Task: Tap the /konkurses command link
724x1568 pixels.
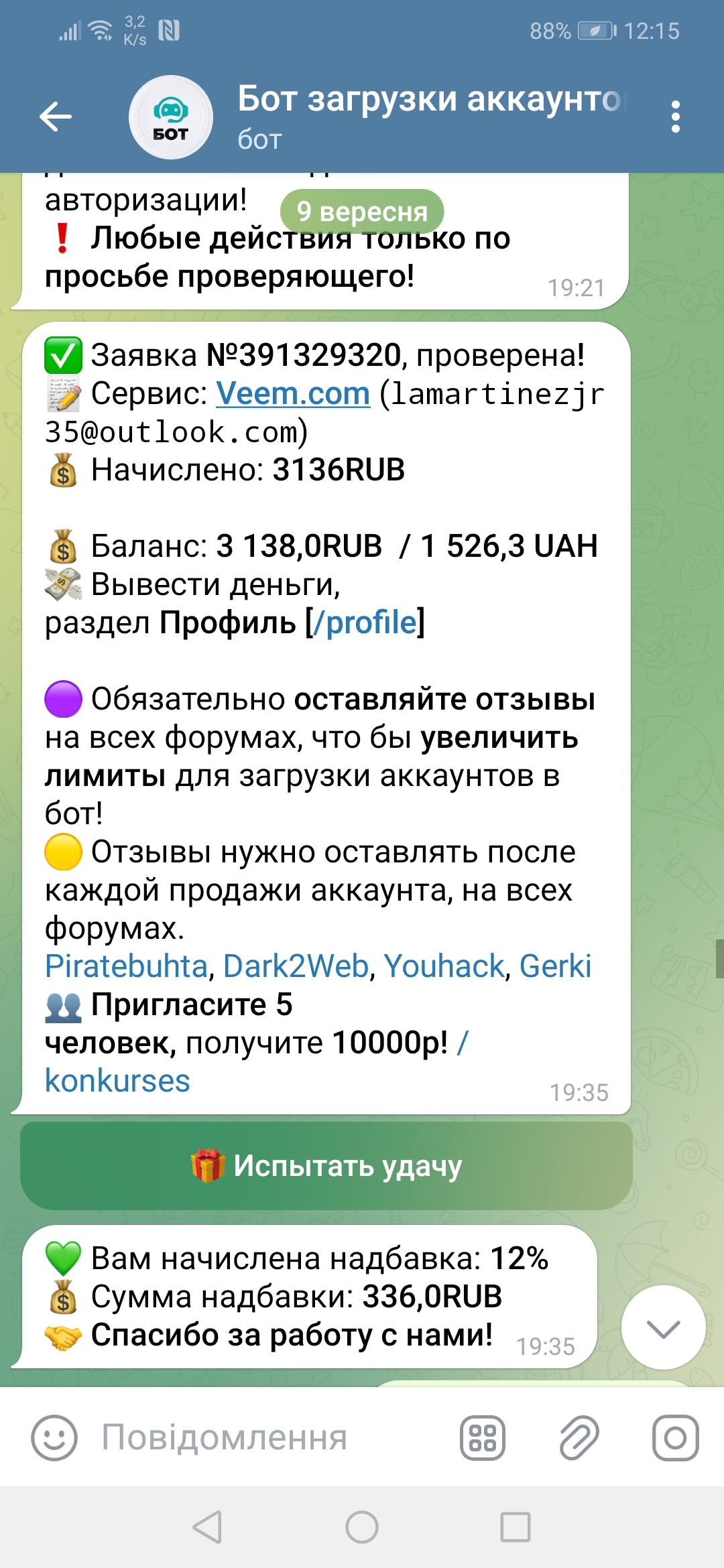Action: [x=117, y=1081]
